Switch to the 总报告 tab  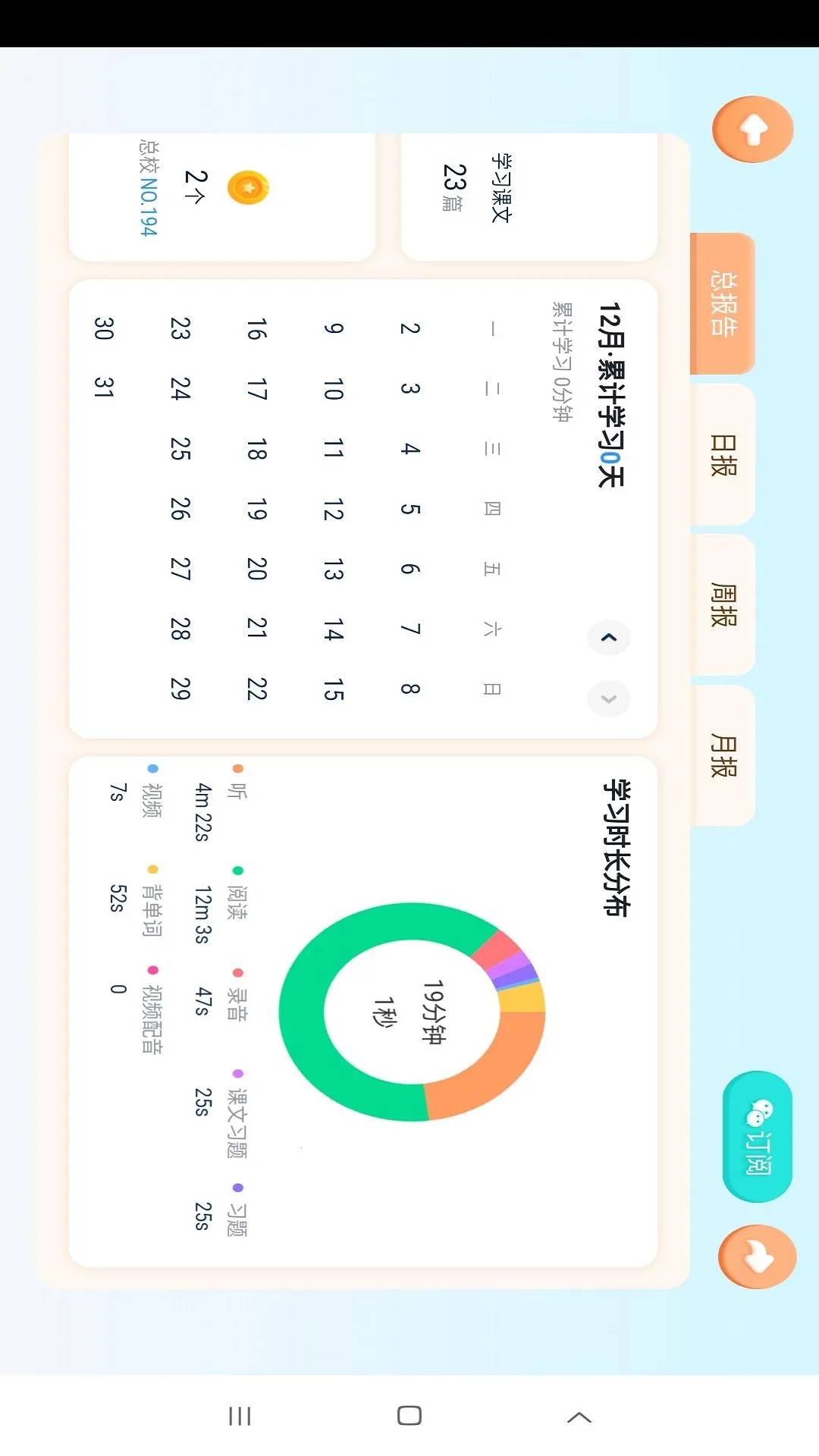723,303
